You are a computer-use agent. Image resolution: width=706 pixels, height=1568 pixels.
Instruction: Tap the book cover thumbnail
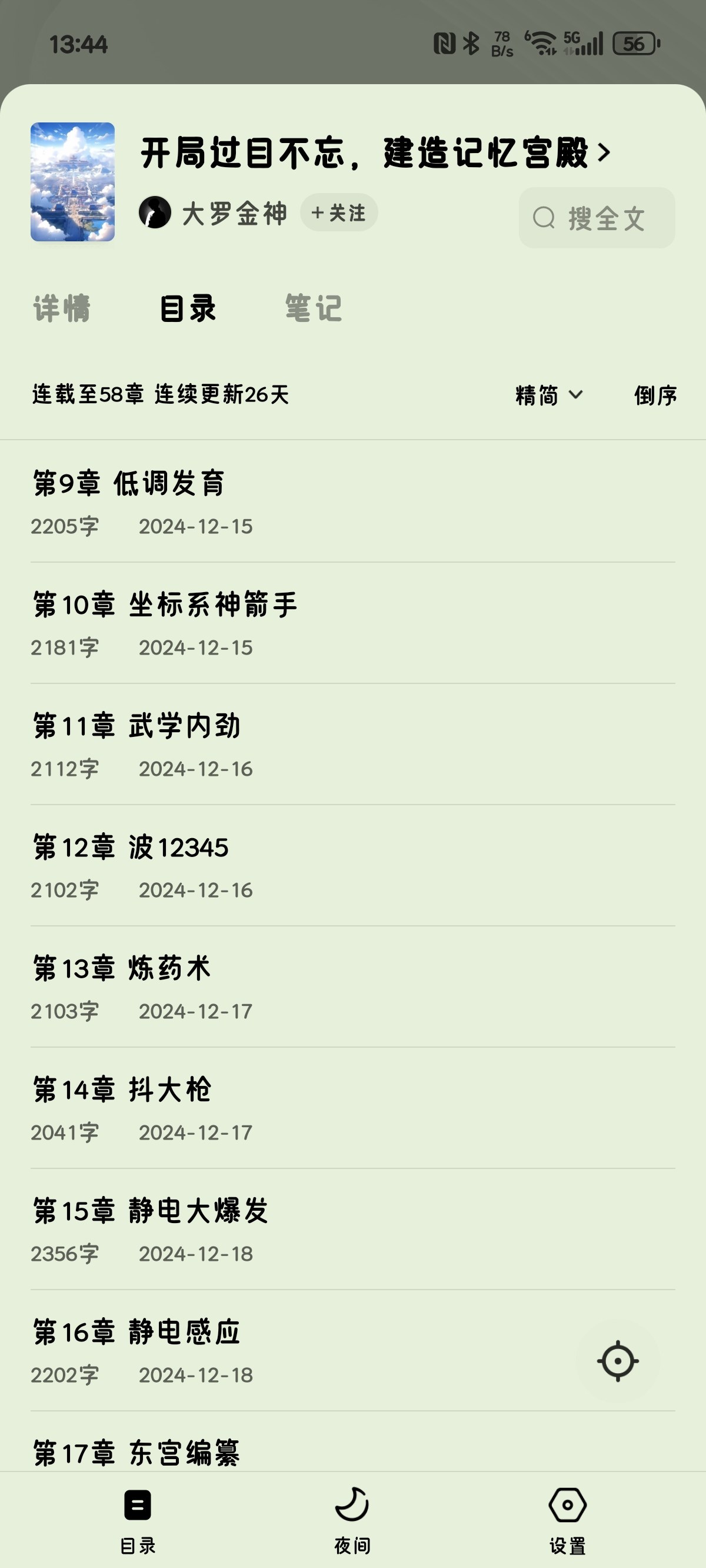click(72, 182)
